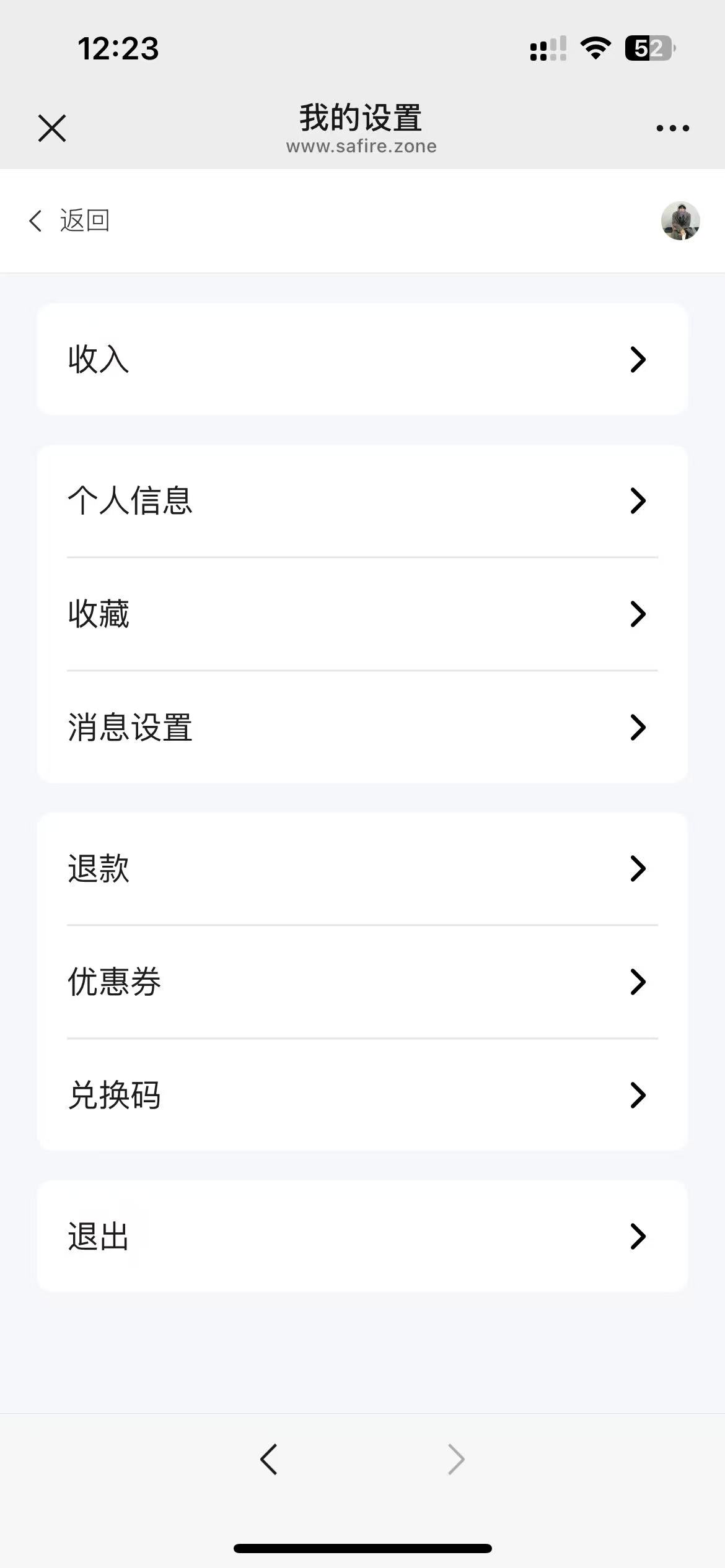Expand the 收入 row via its chevron
This screenshot has width=725, height=1568.
tap(638, 360)
